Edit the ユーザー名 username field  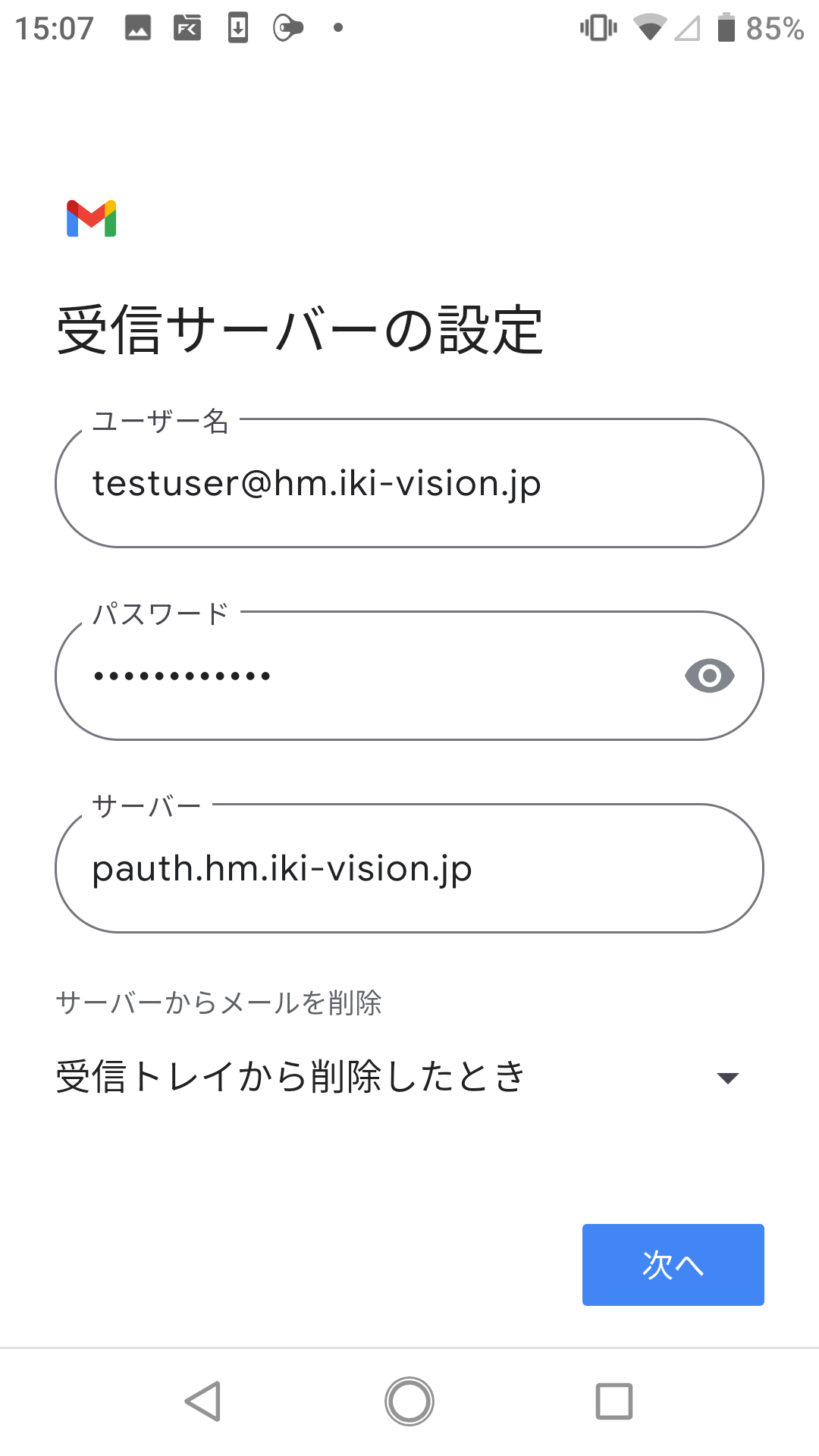tap(409, 483)
